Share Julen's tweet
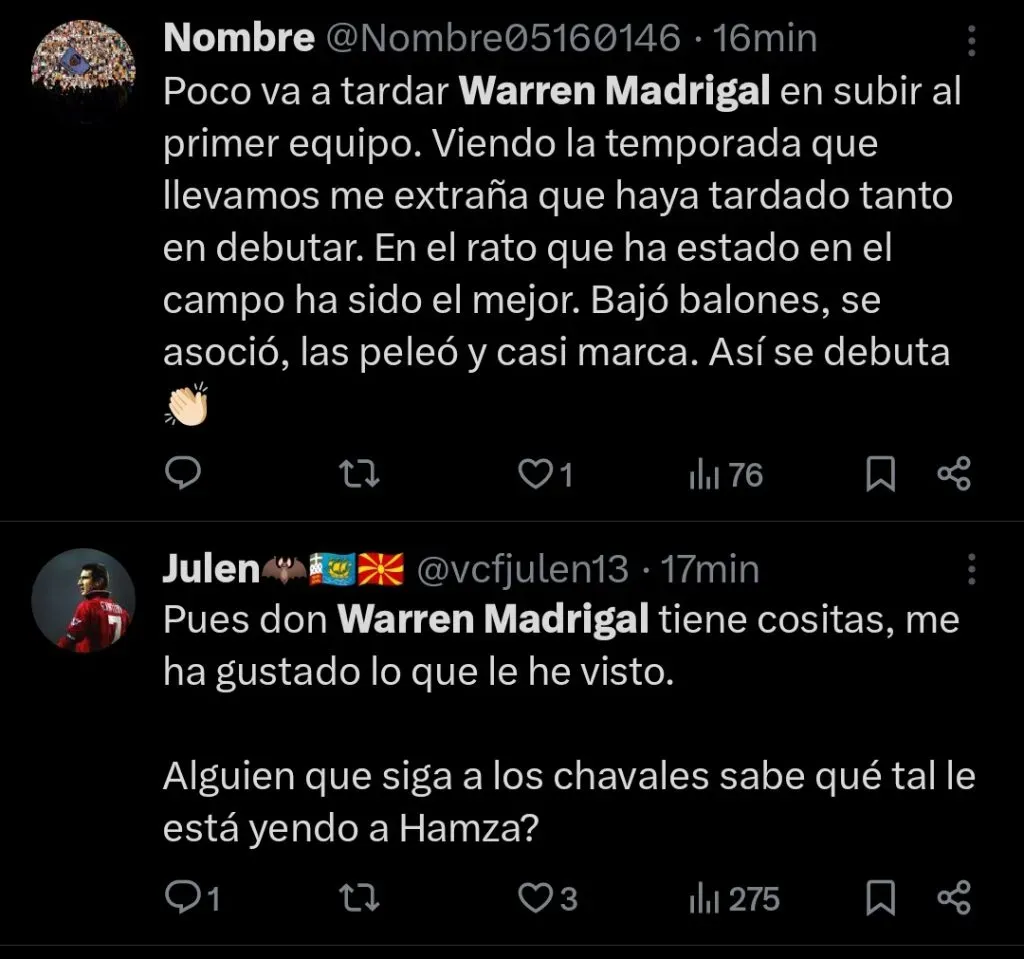The width and height of the screenshot is (1024, 959). pos(954,899)
